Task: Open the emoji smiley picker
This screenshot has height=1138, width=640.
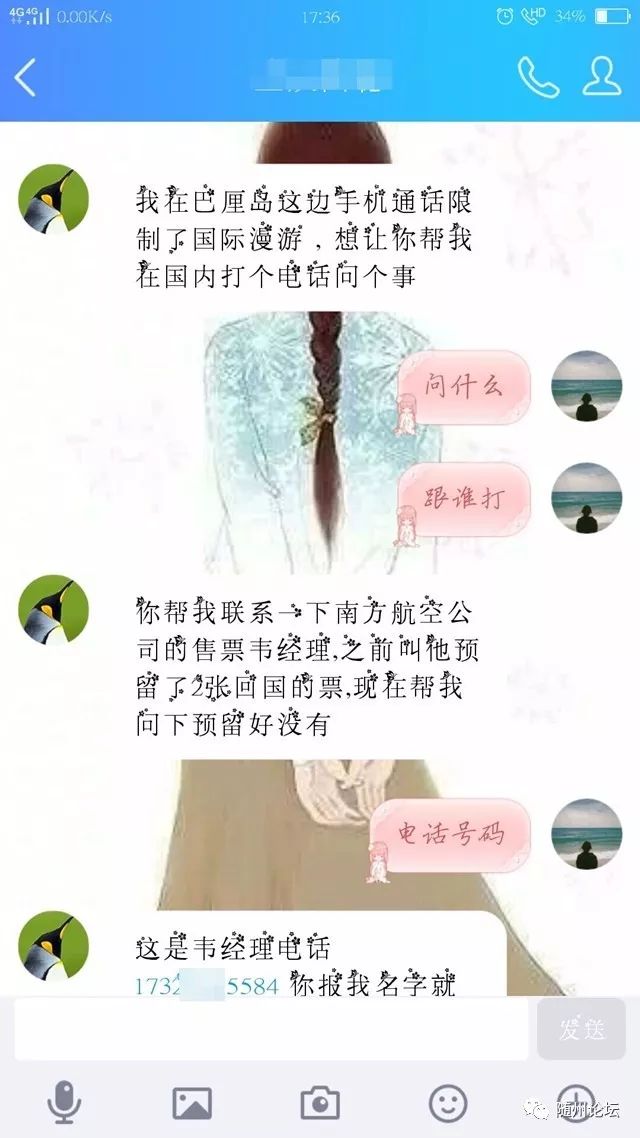Action: (448, 1103)
